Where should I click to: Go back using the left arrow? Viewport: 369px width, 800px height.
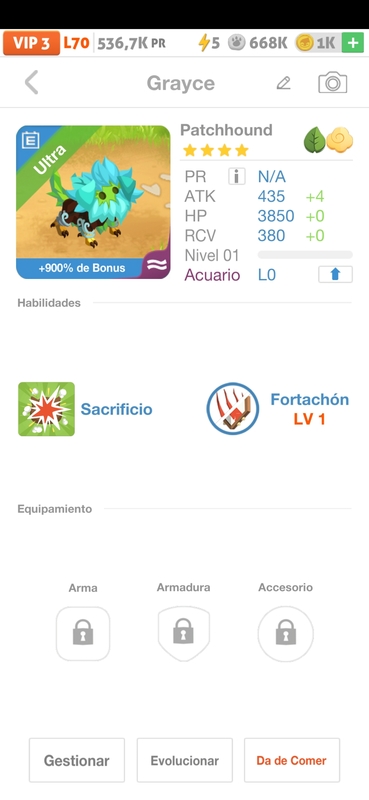click(32, 83)
